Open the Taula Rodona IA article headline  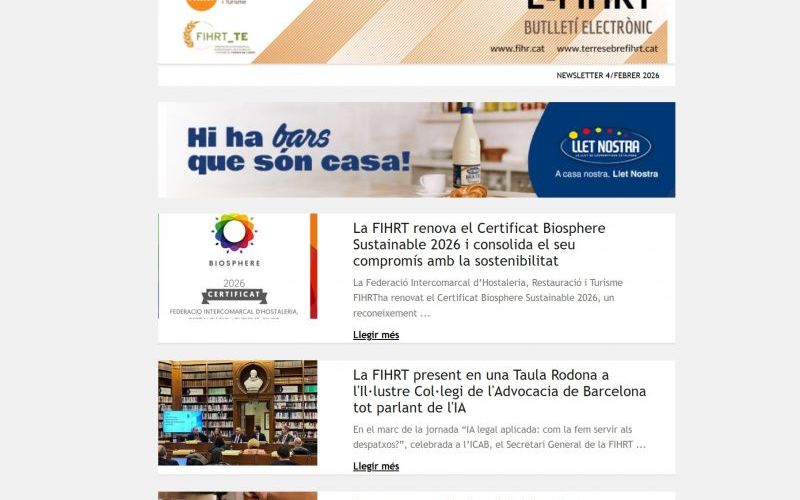(499, 391)
